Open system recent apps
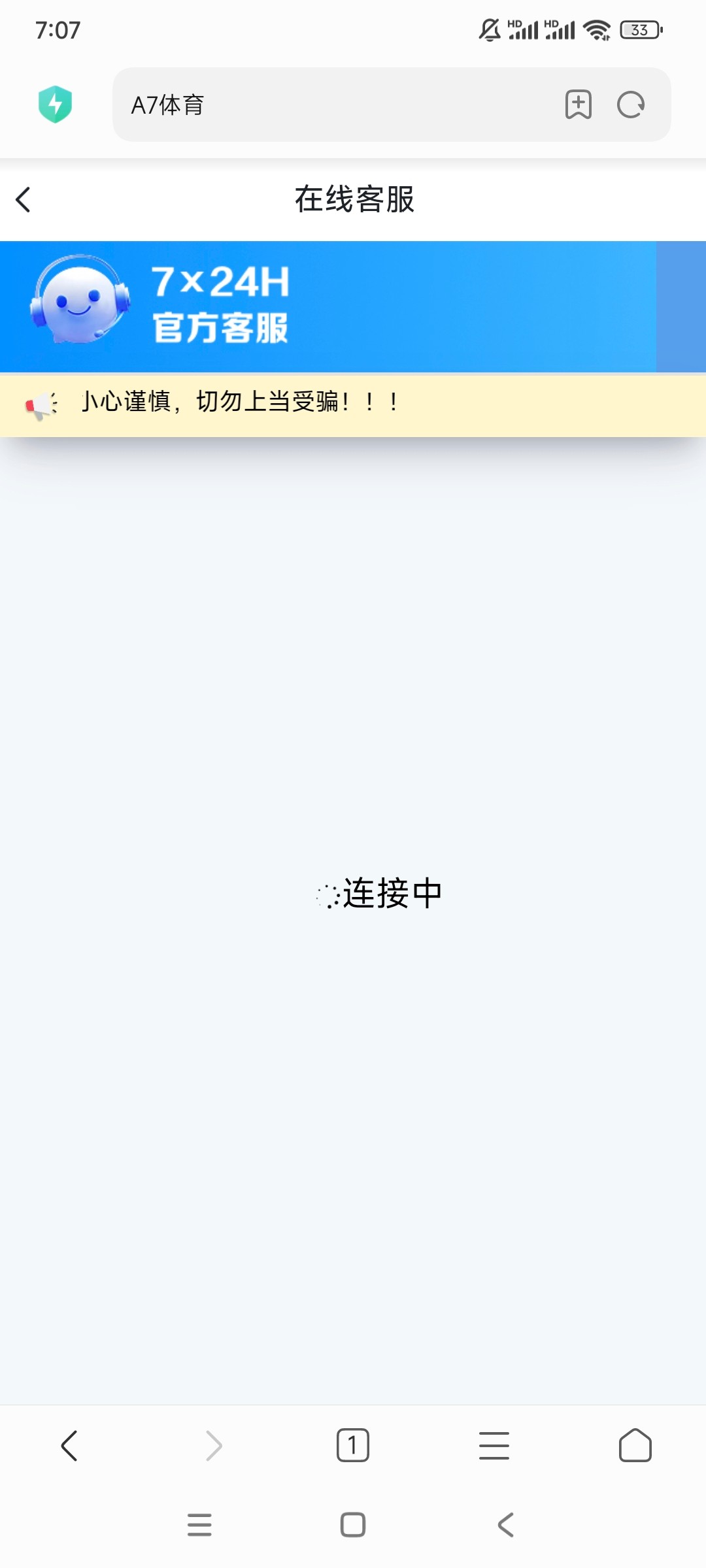 199,1525
